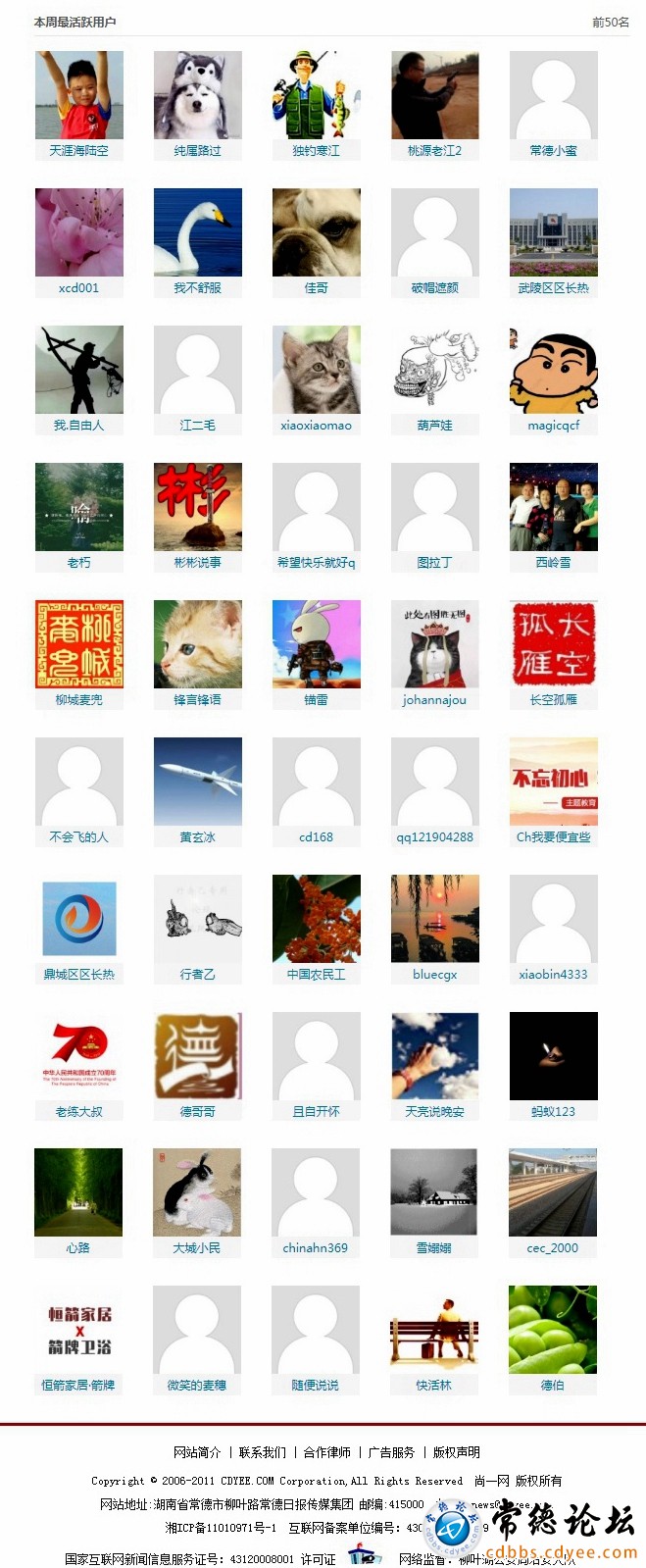Image resolution: width=646 pixels, height=1568 pixels.
Task: Go to 联系我们 contact page
Action: [263, 1452]
